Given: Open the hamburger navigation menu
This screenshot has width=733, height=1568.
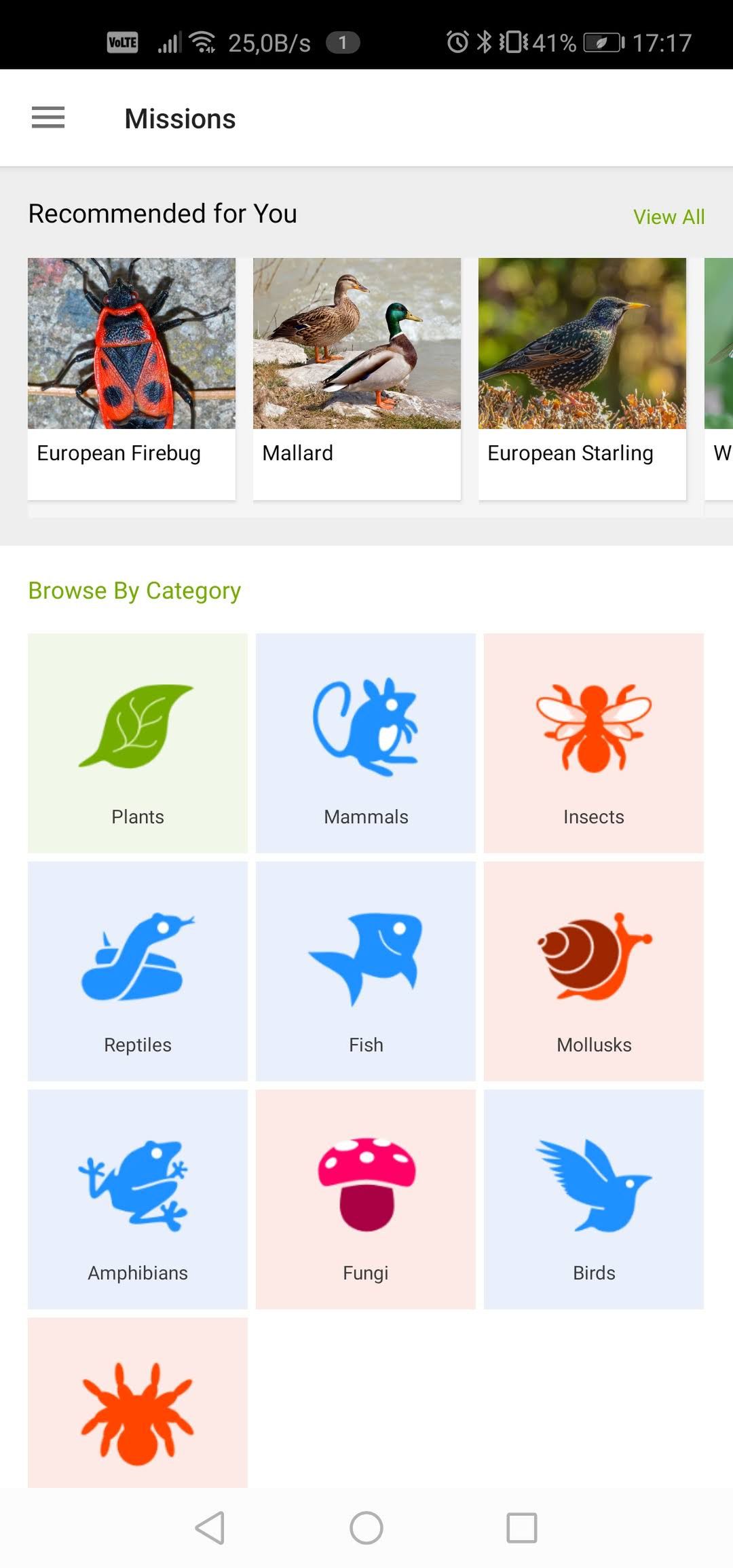Looking at the screenshot, I should pos(48,118).
